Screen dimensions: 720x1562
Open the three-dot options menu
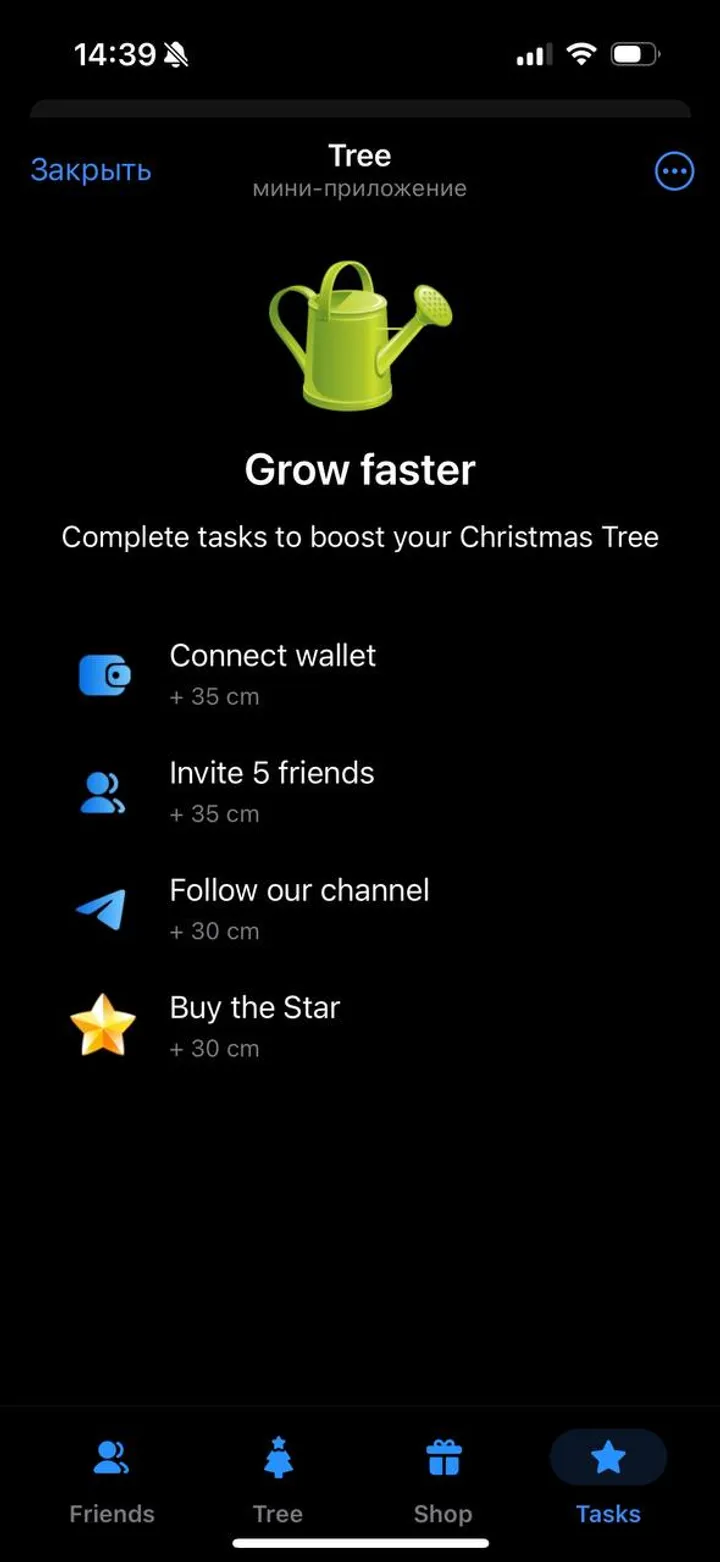point(673,170)
